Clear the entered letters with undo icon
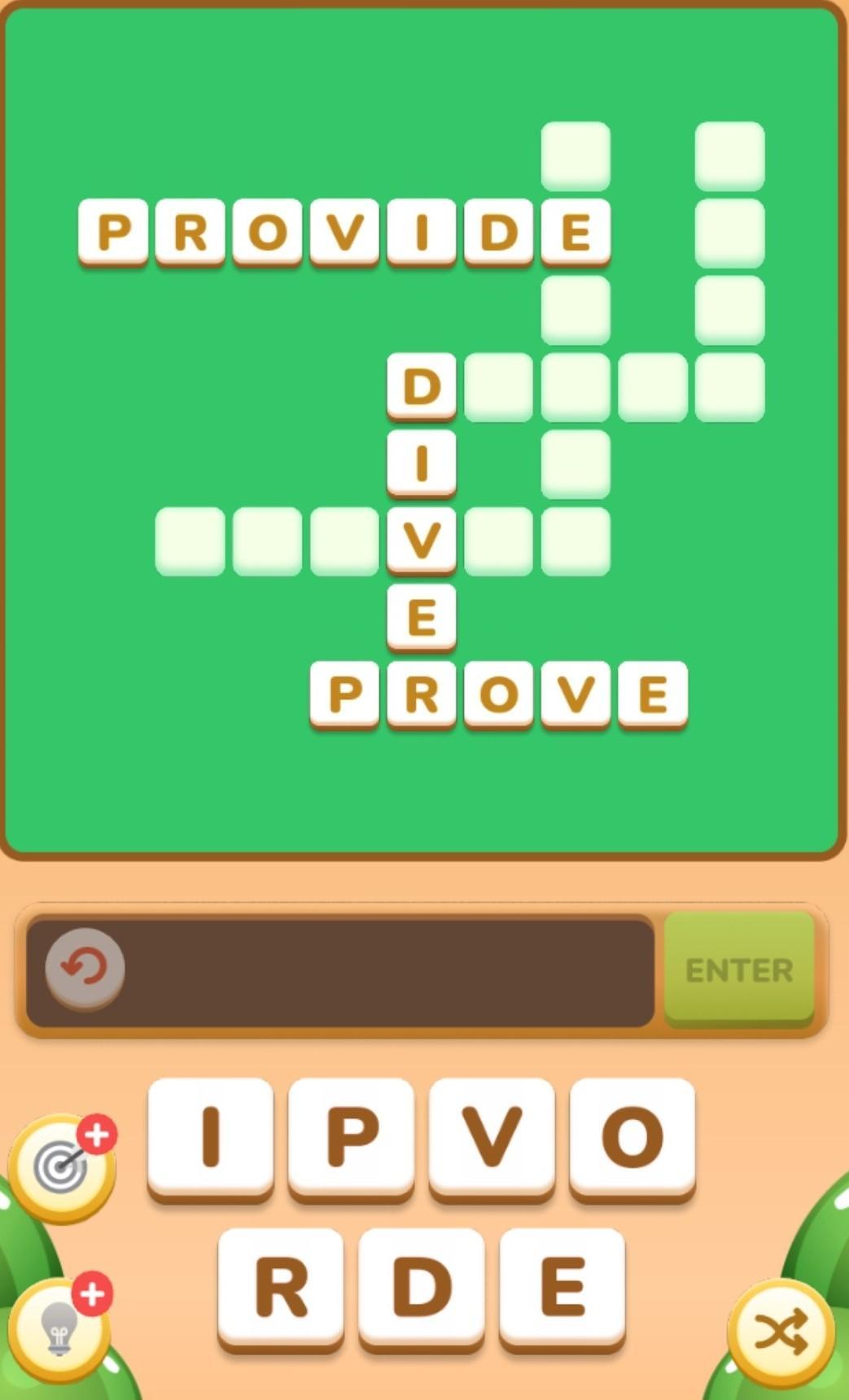Viewport: 849px width, 1400px height. pos(85,968)
